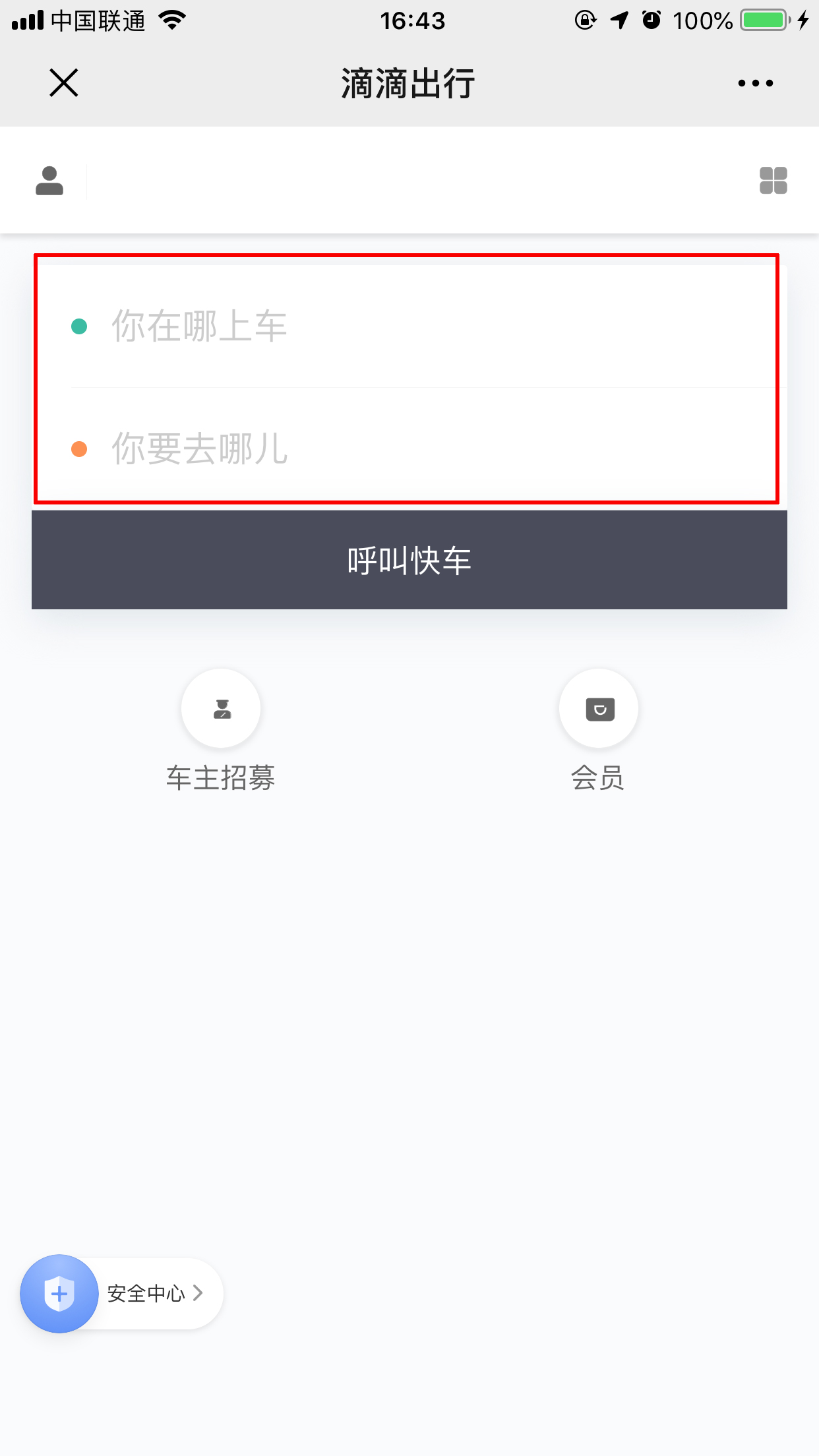Screen dimensions: 819x1456
Task: Open the 安全中心 safety center link
Action: click(x=146, y=1293)
